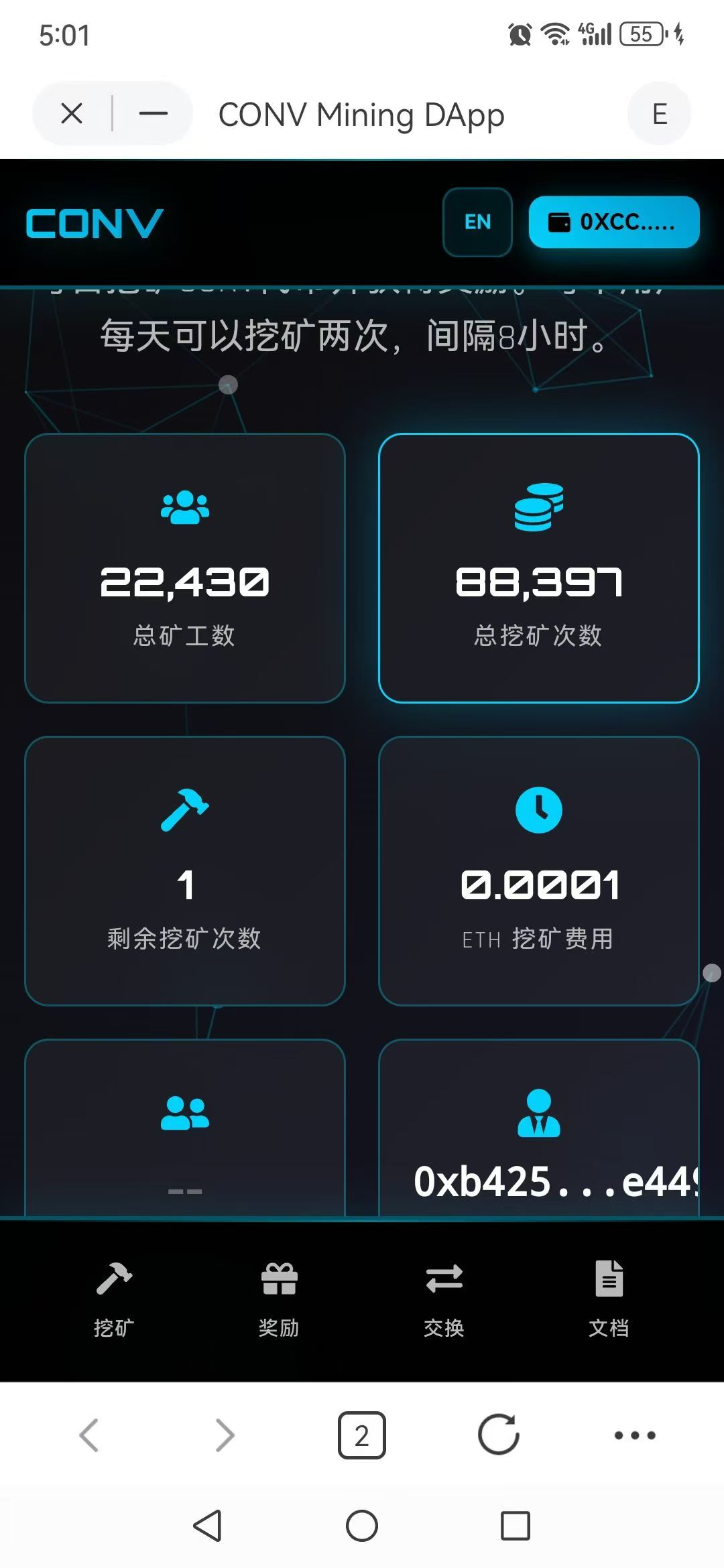
Task: Click the miners group icon on total miners card
Action: point(186,506)
